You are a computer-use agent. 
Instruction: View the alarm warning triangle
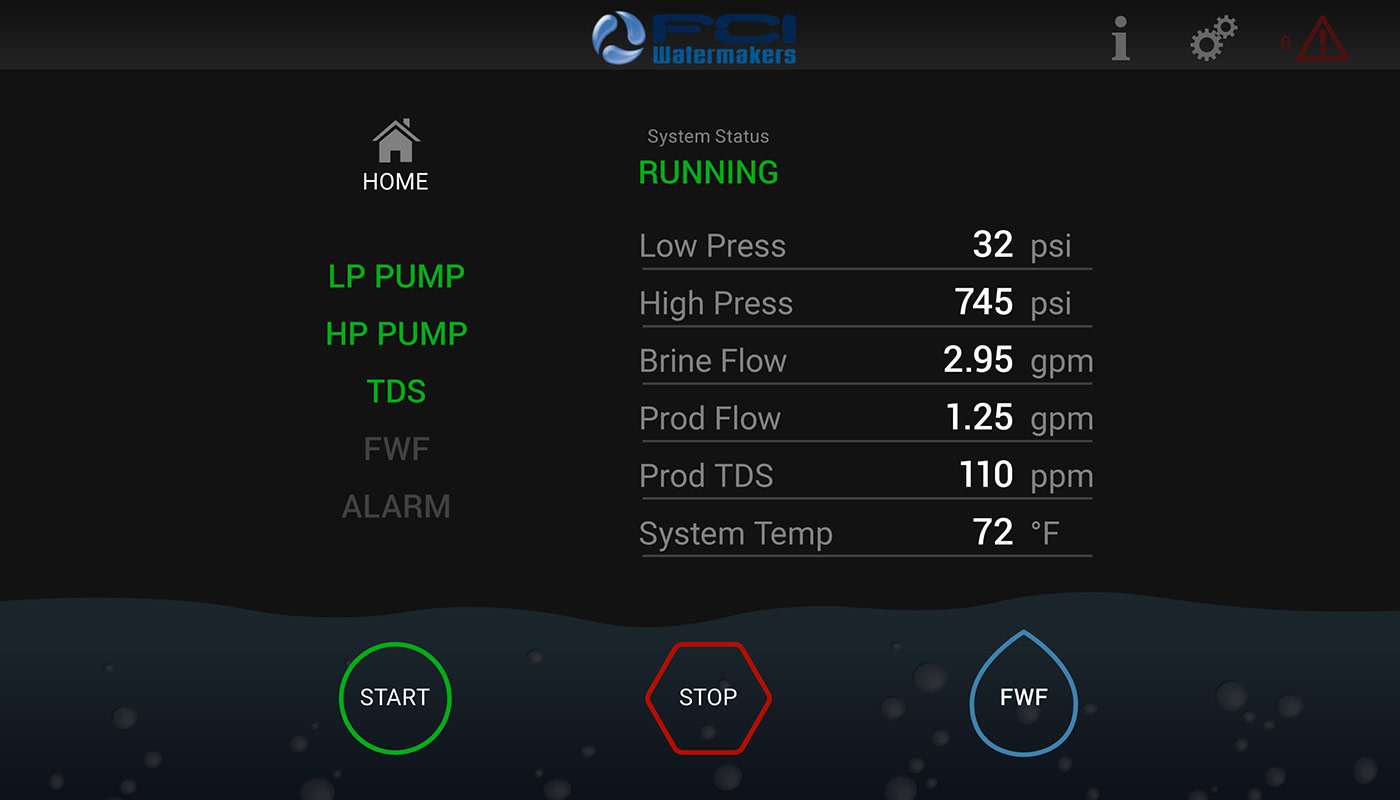pyautogui.click(x=1321, y=40)
